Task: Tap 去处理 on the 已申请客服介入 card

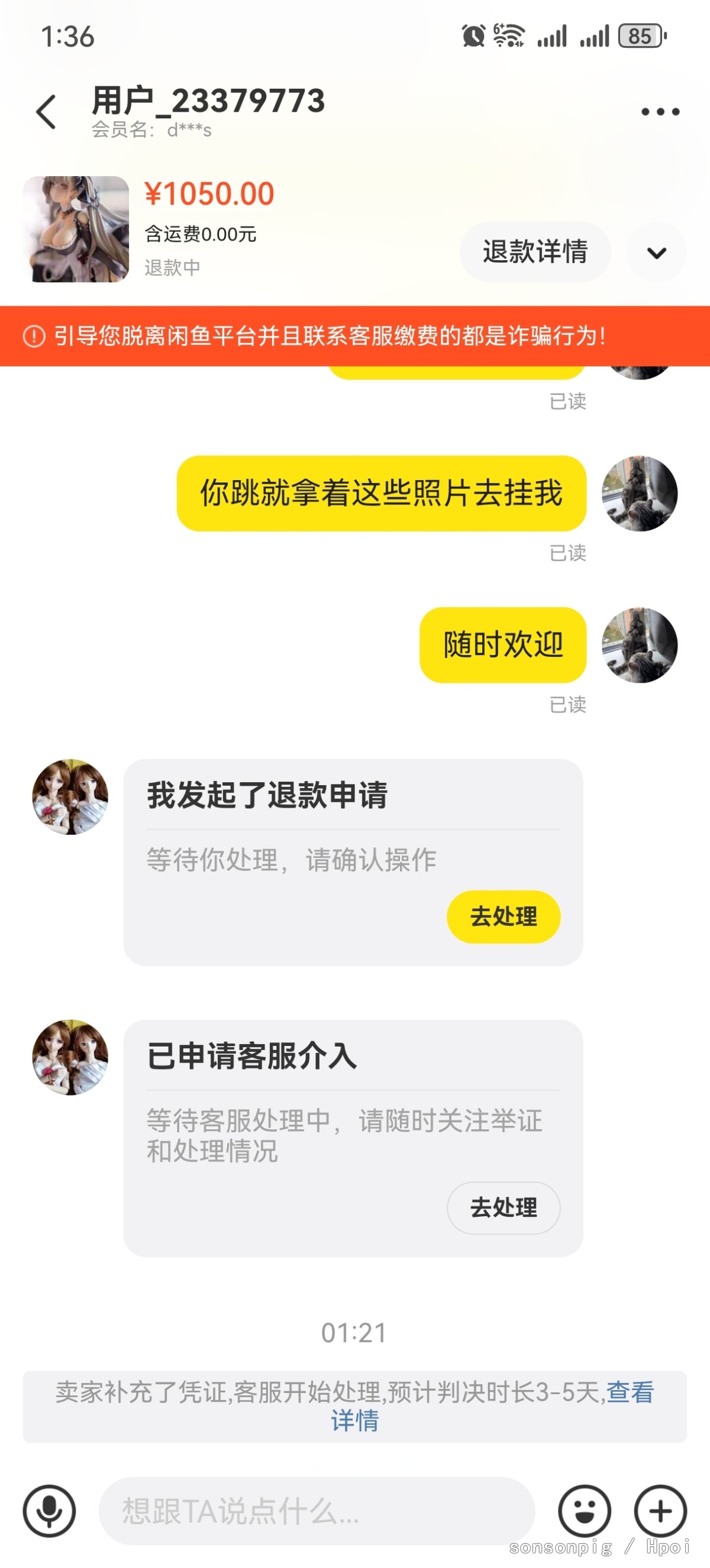Action: click(x=504, y=1208)
